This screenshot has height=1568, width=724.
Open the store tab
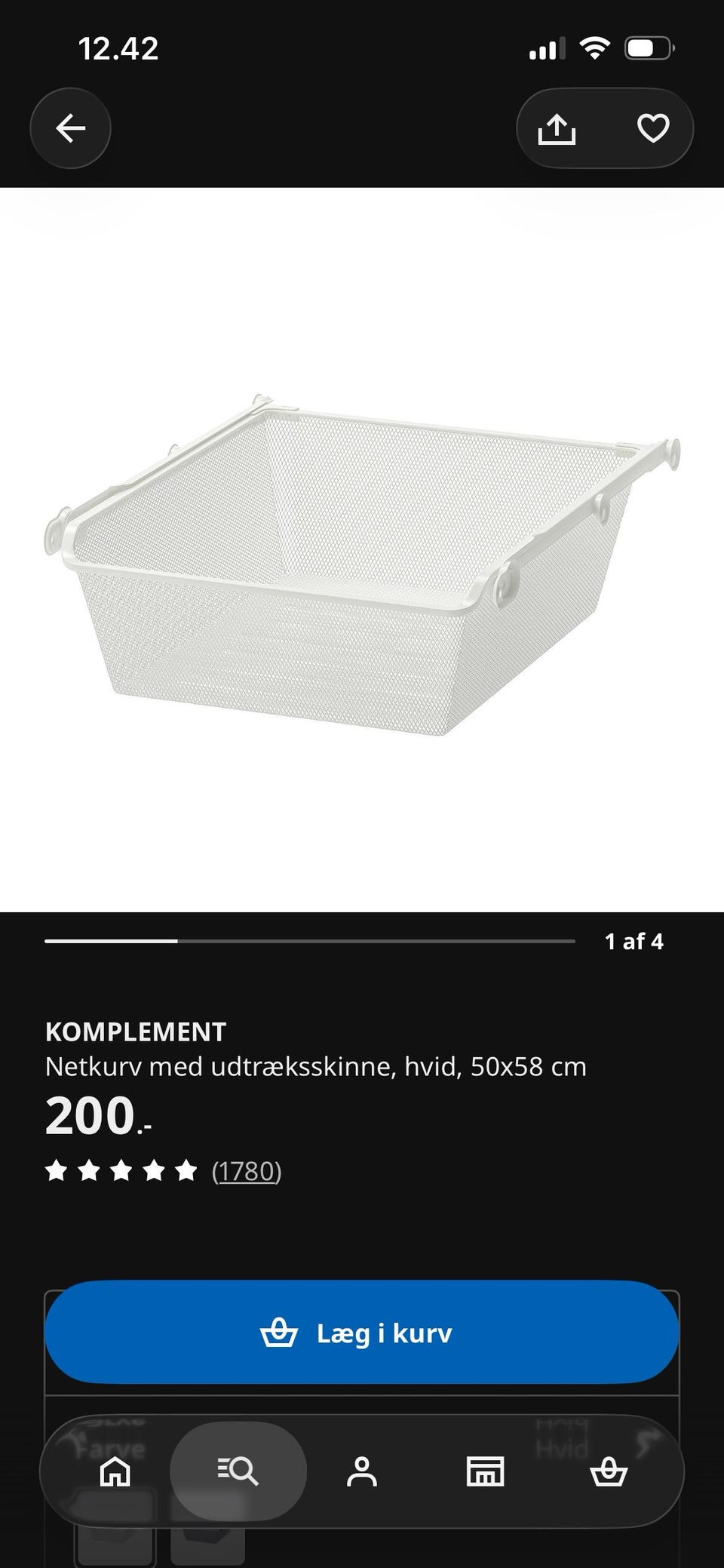tap(485, 1471)
